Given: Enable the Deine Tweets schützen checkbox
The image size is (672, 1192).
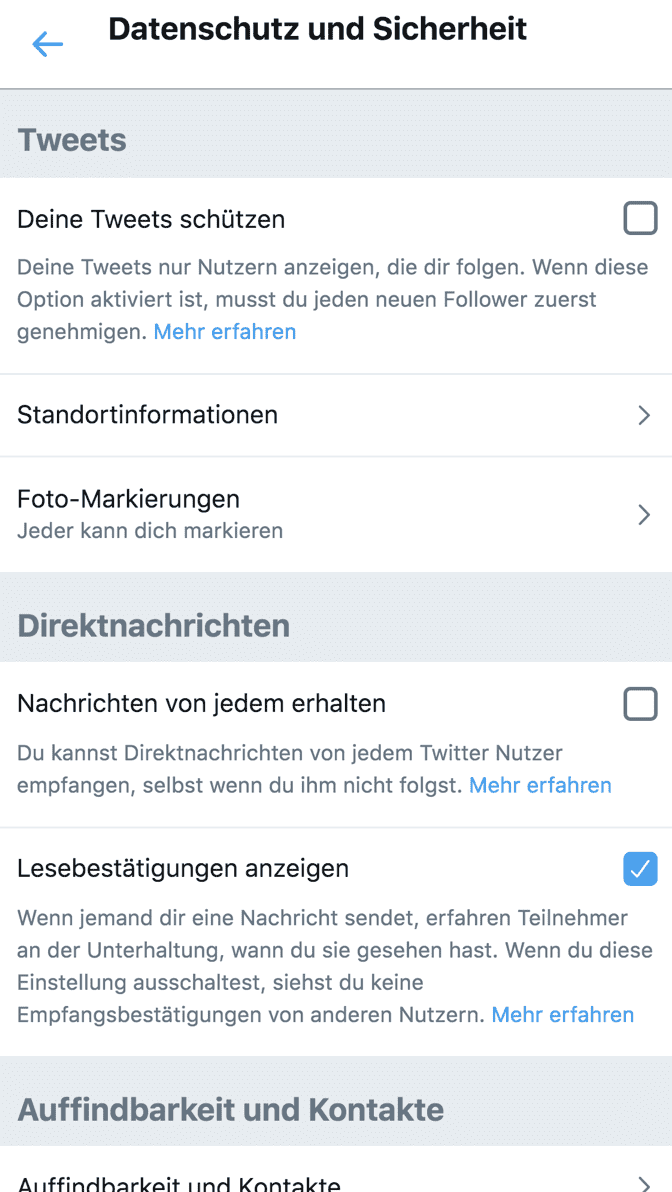Looking at the screenshot, I should (640, 219).
